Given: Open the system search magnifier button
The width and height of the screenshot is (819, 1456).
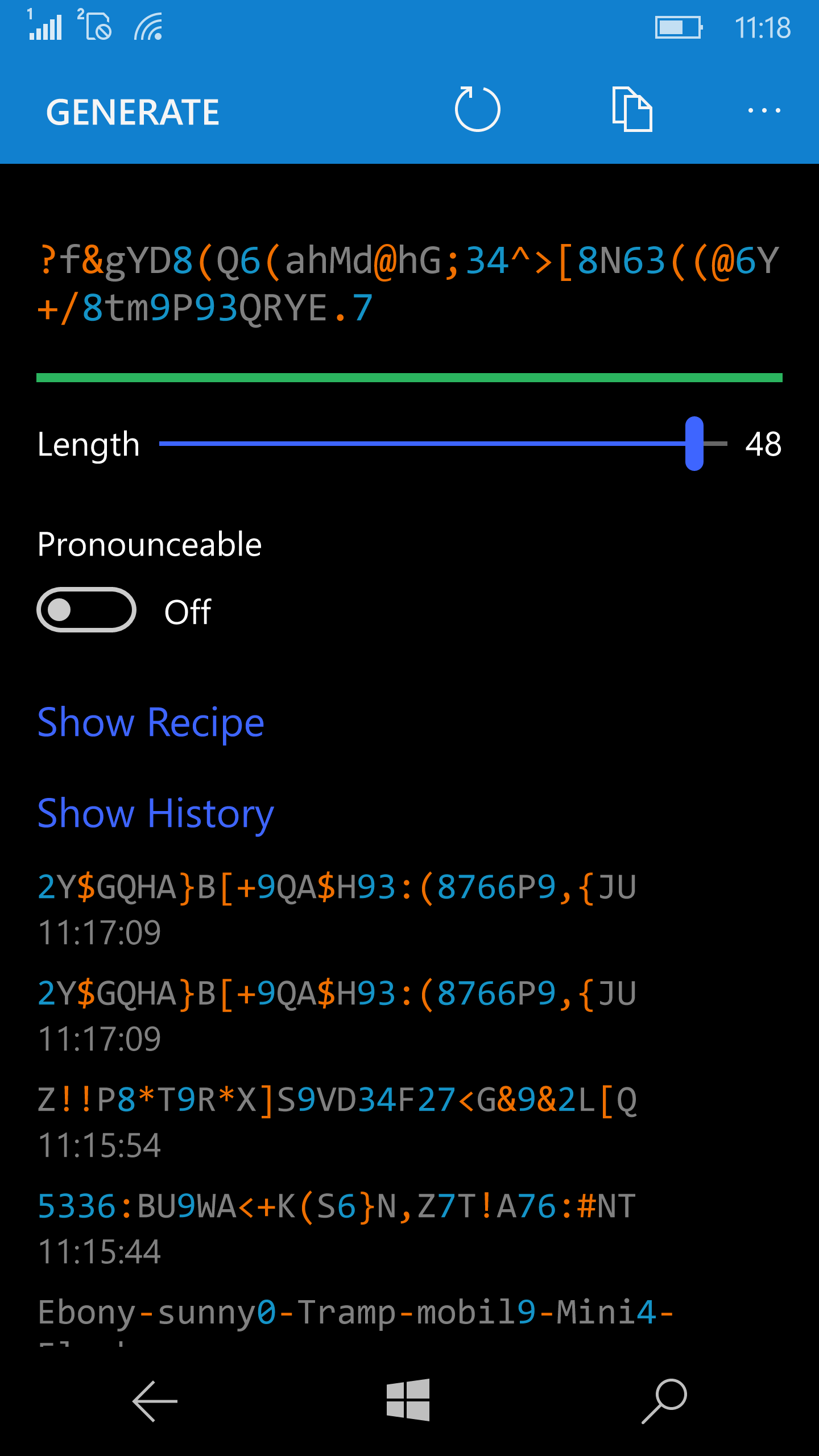Looking at the screenshot, I should click(664, 1401).
